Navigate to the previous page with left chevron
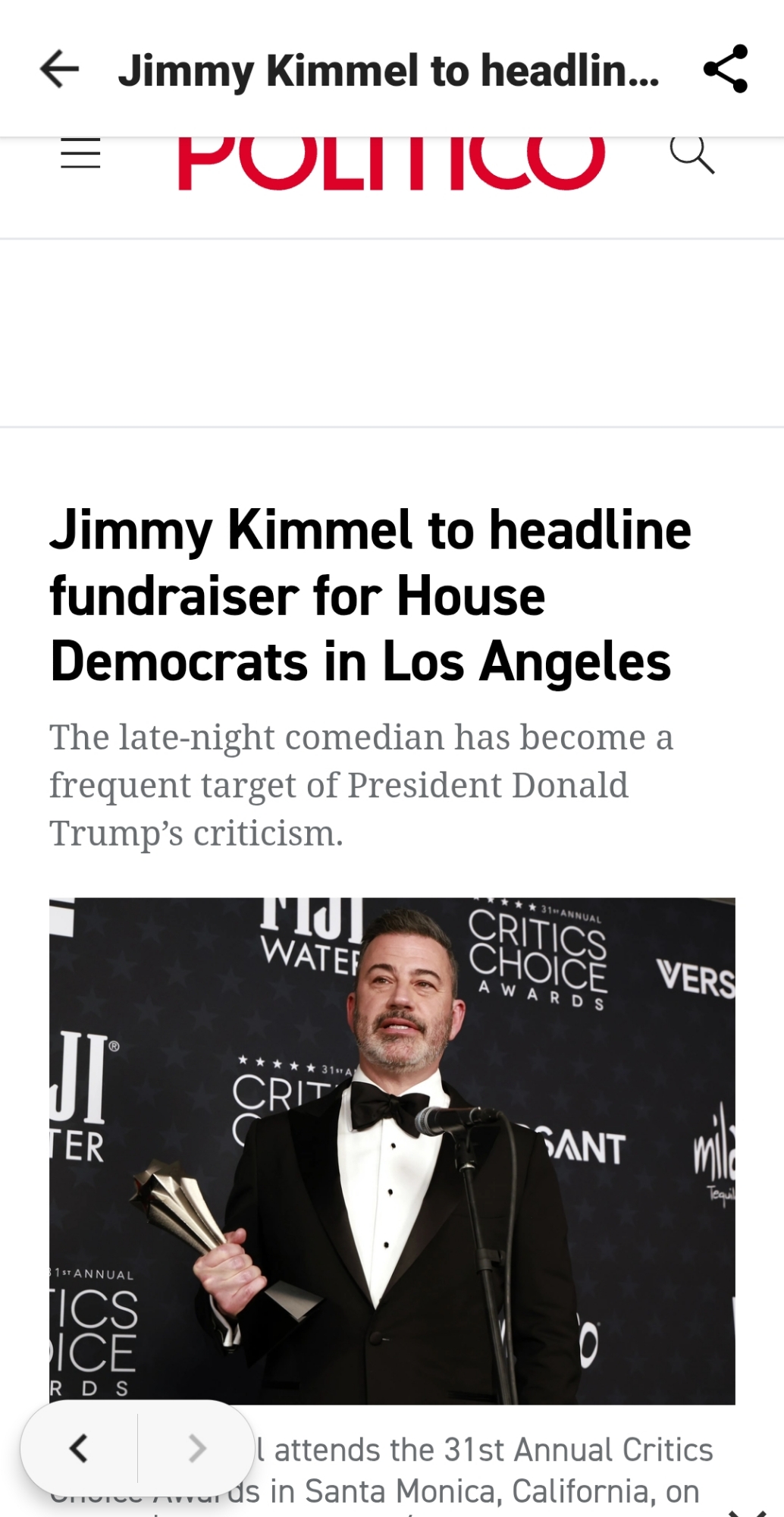 click(79, 1448)
